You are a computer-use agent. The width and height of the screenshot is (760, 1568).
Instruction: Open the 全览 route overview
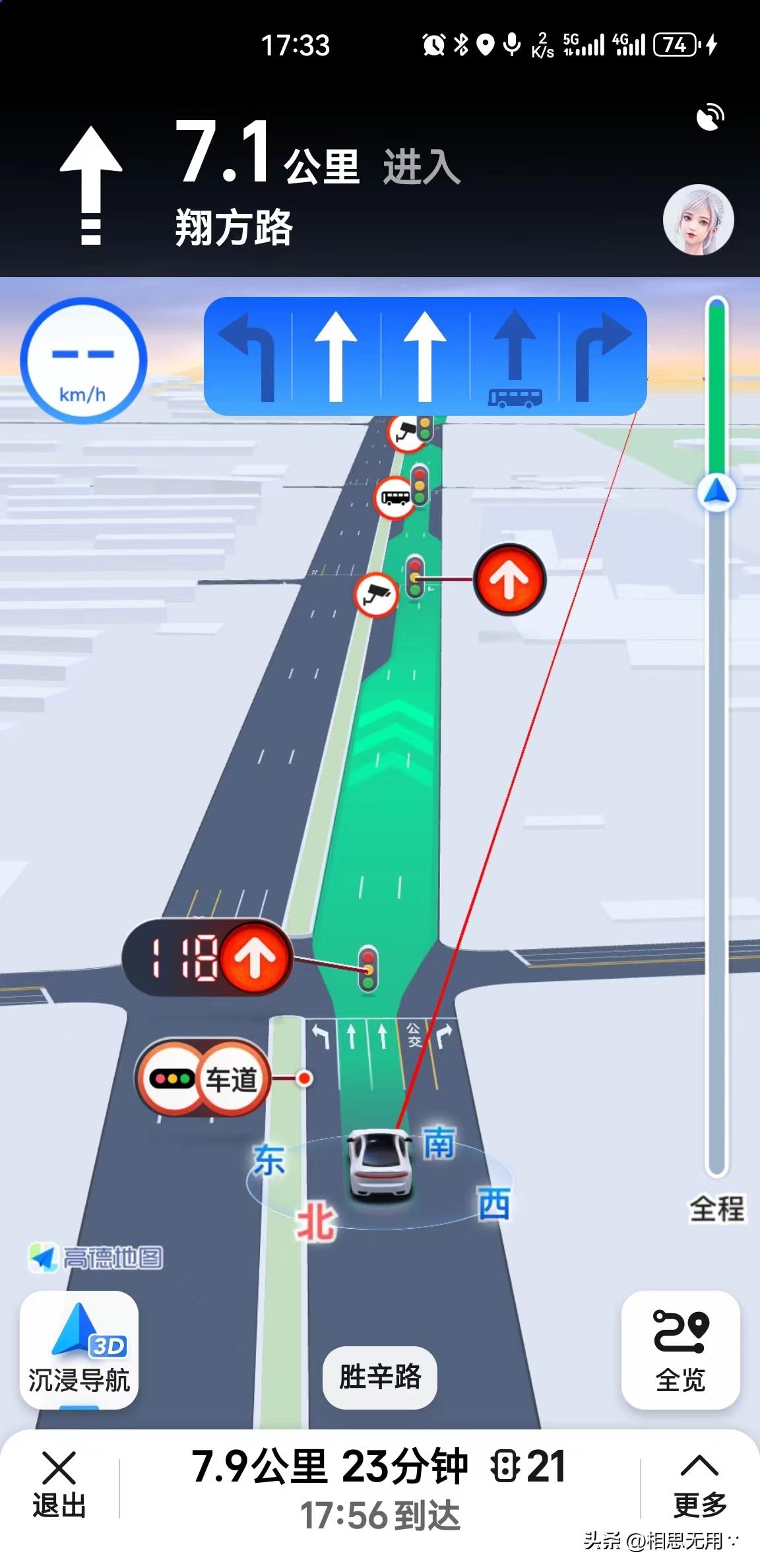click(680, 1349)
